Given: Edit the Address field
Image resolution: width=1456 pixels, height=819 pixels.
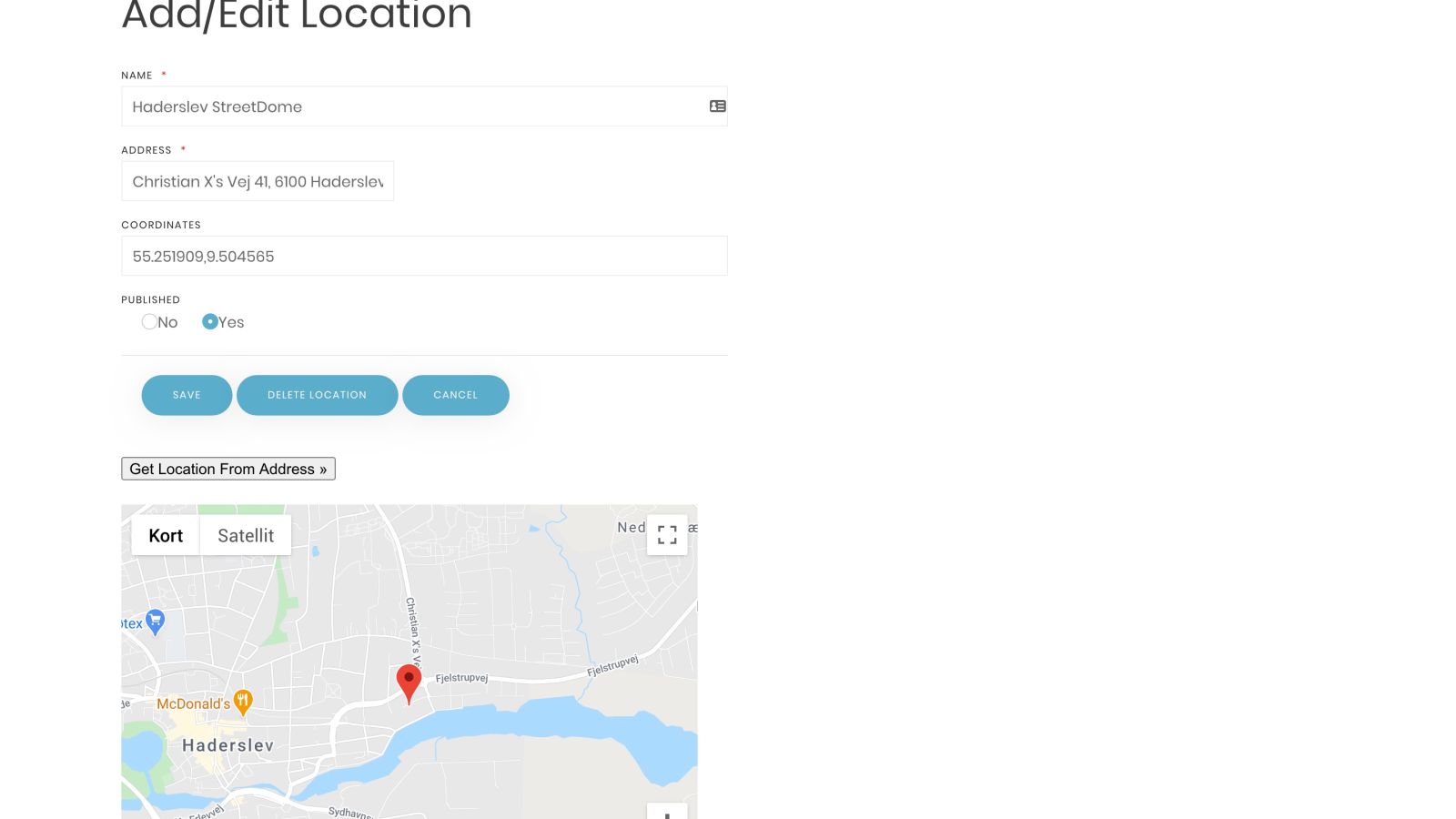Looking at the screenshot, I should coord(258,181).
